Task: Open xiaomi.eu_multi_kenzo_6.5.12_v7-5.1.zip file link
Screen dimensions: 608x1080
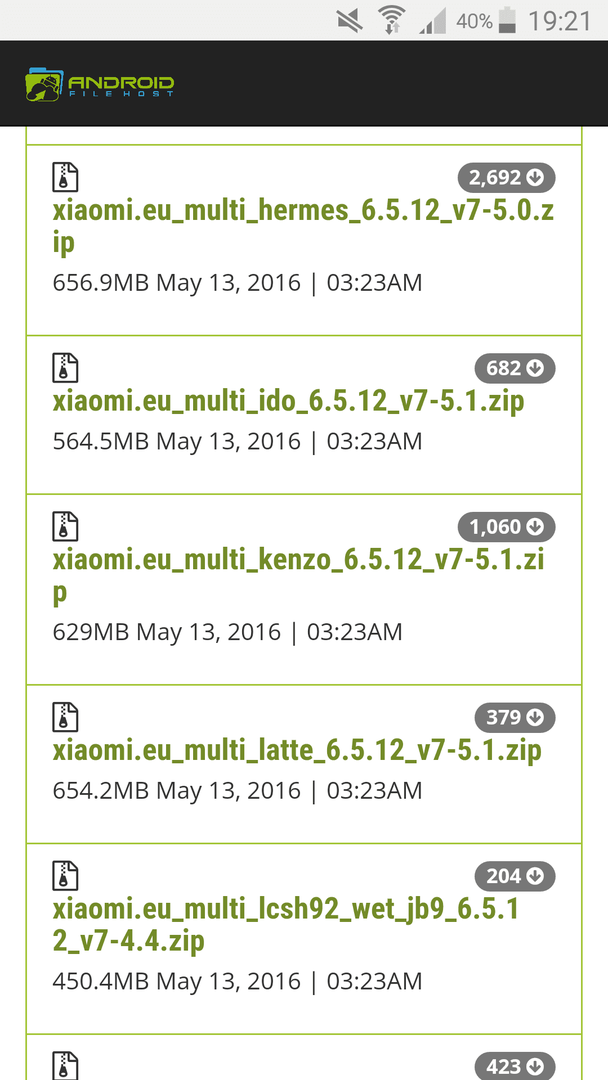Action: point(299,576)
